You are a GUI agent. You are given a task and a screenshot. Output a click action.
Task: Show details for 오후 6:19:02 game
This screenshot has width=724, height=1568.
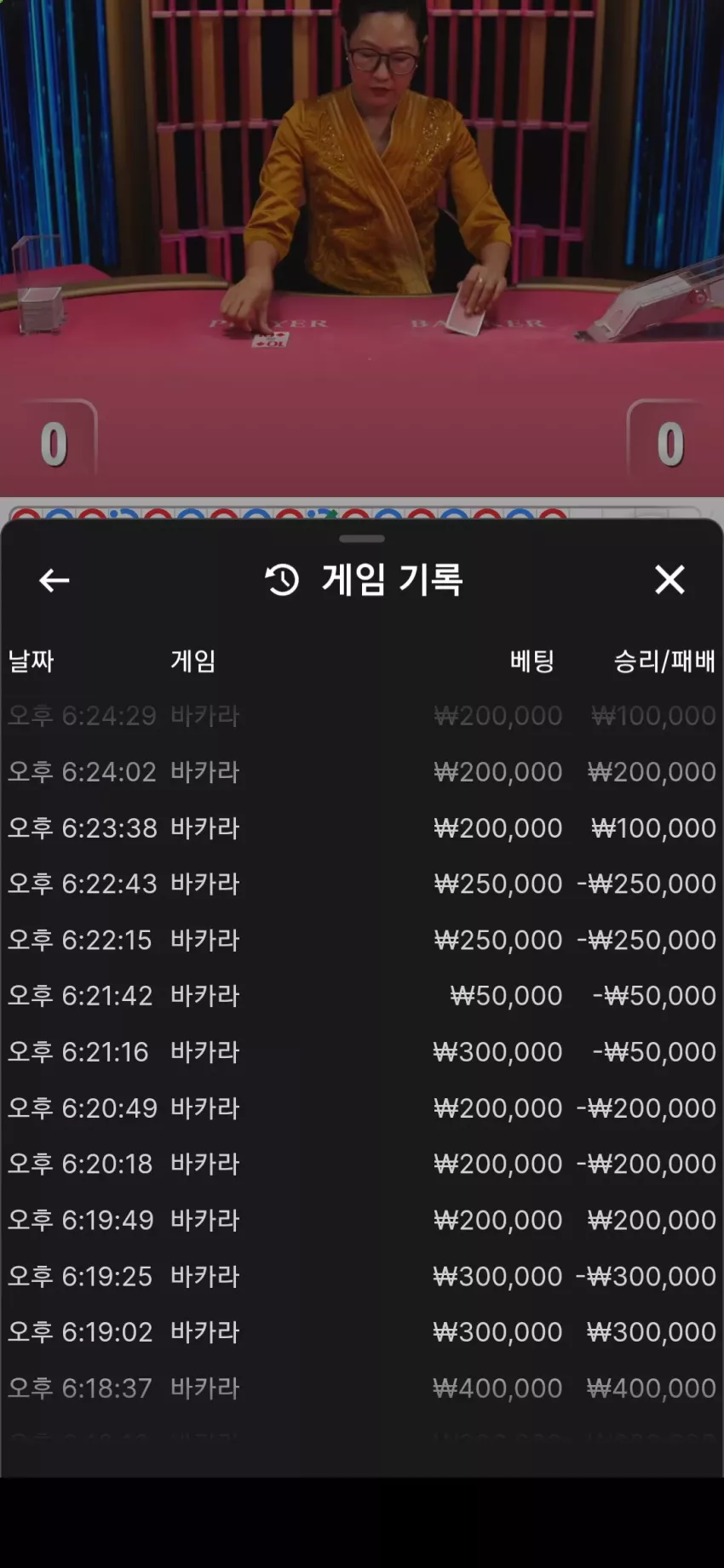[362, 1332]
